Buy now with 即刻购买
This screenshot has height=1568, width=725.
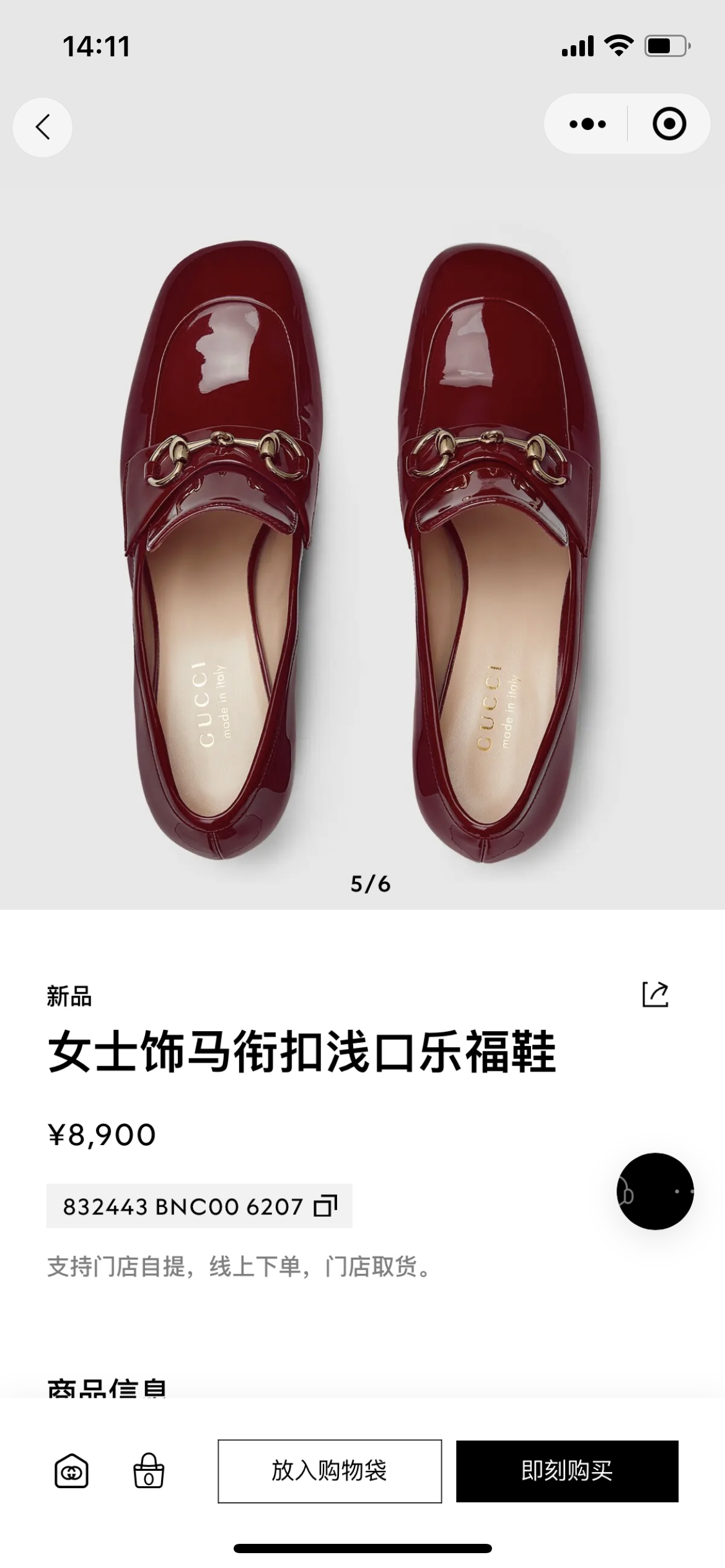pos(567,1471)
